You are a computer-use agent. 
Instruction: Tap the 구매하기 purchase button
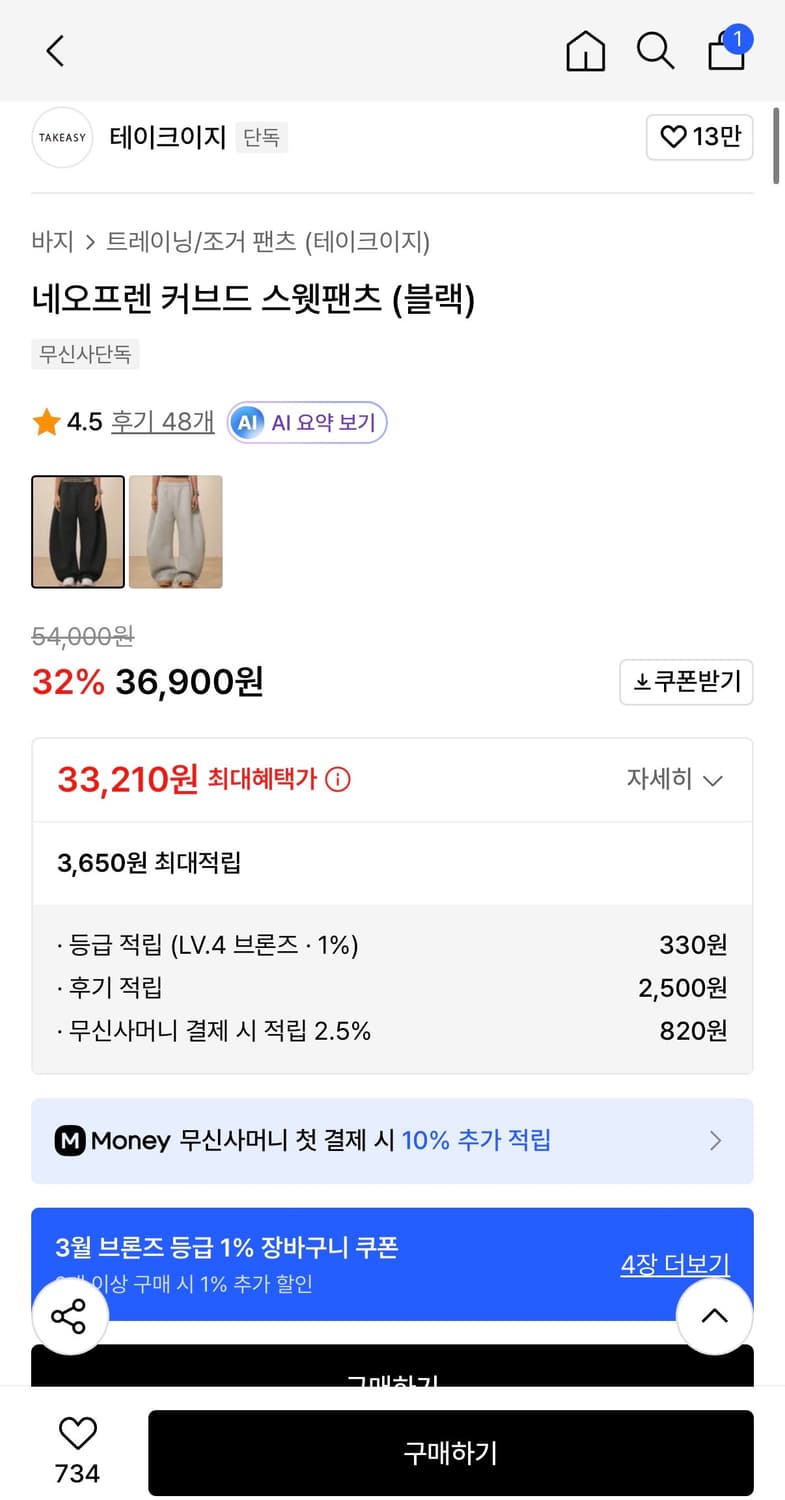pyautogui.click(x=450, y=1453)
